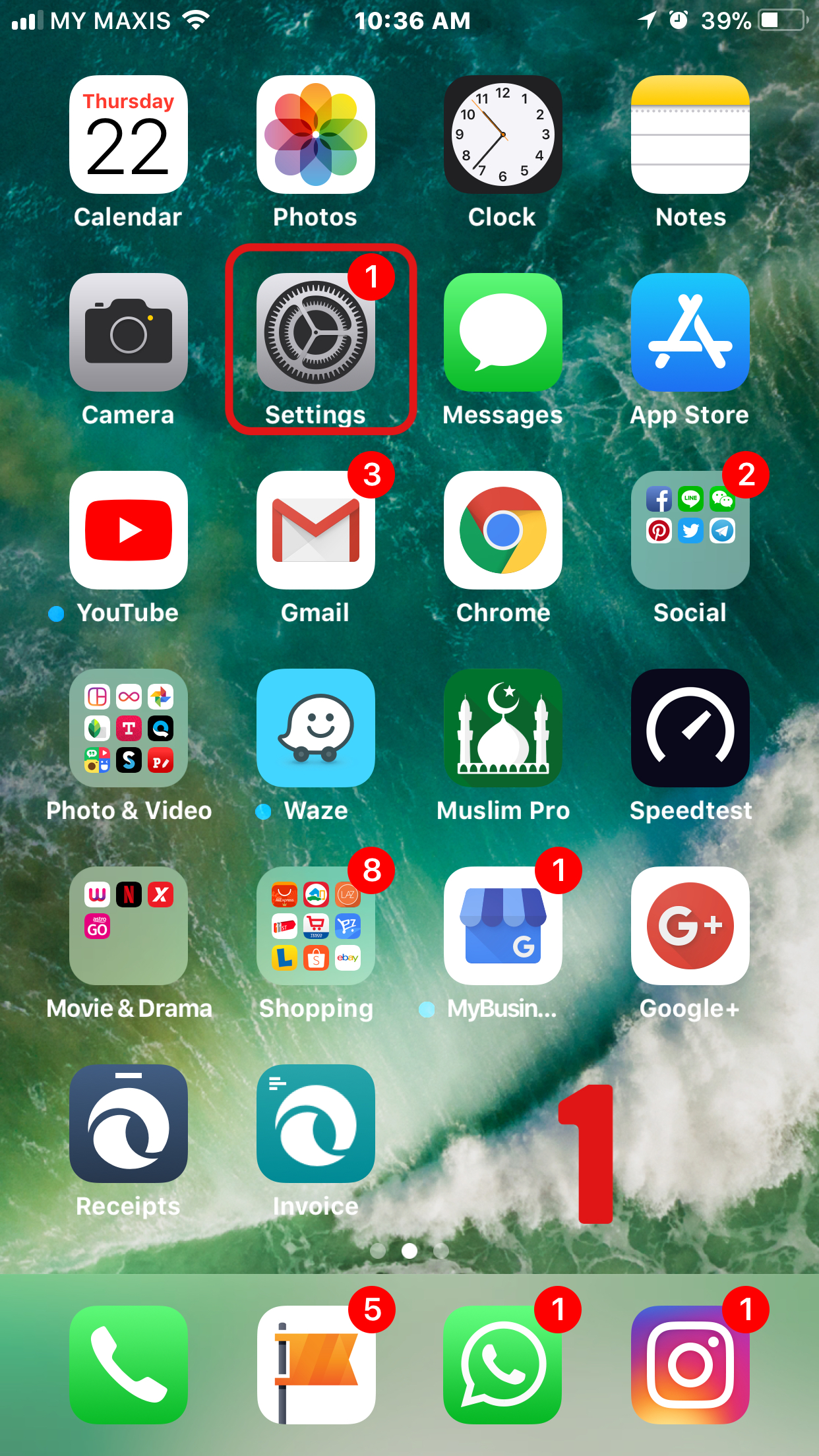
Task: Open the Social folder
Action: point(690,530)
